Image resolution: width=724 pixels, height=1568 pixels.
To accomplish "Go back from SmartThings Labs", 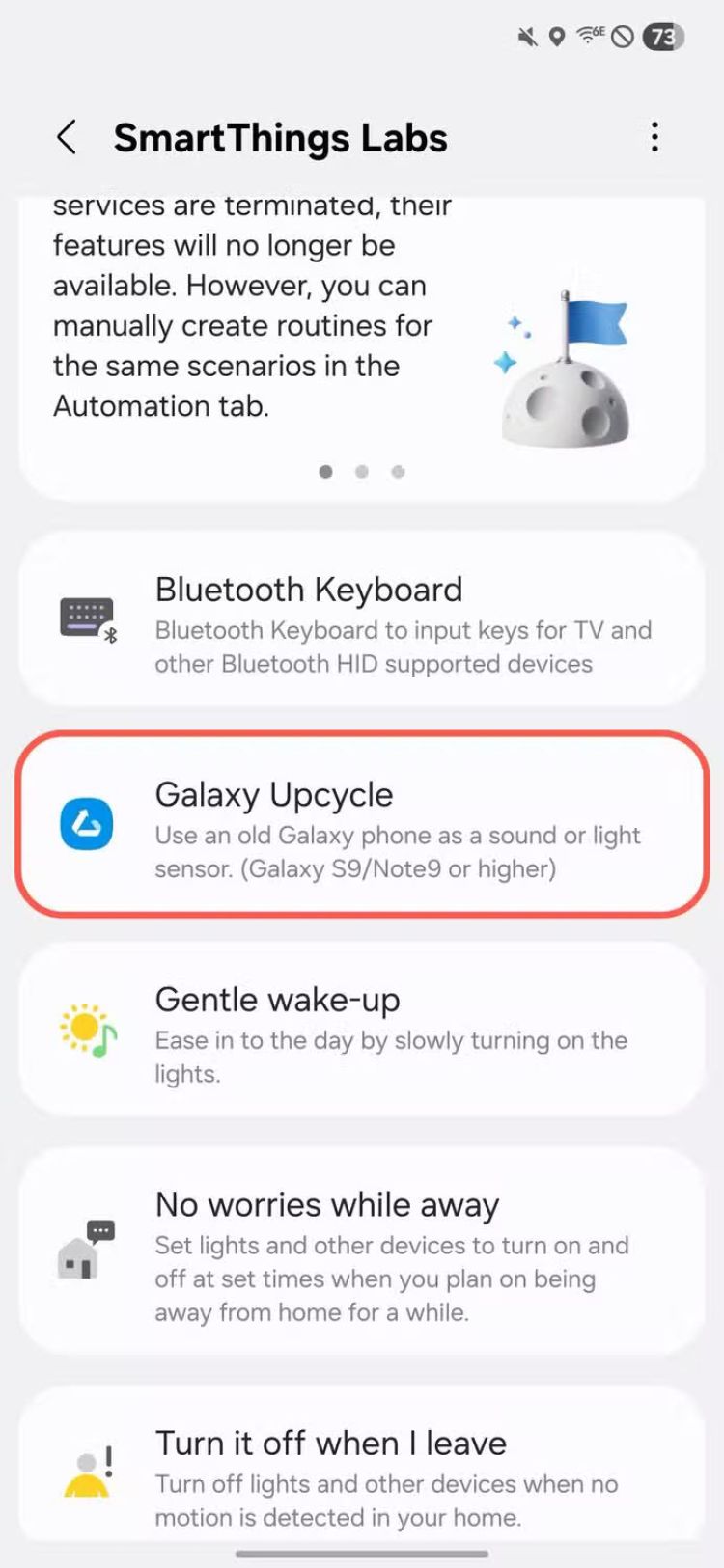I will (x=67, y=138).
